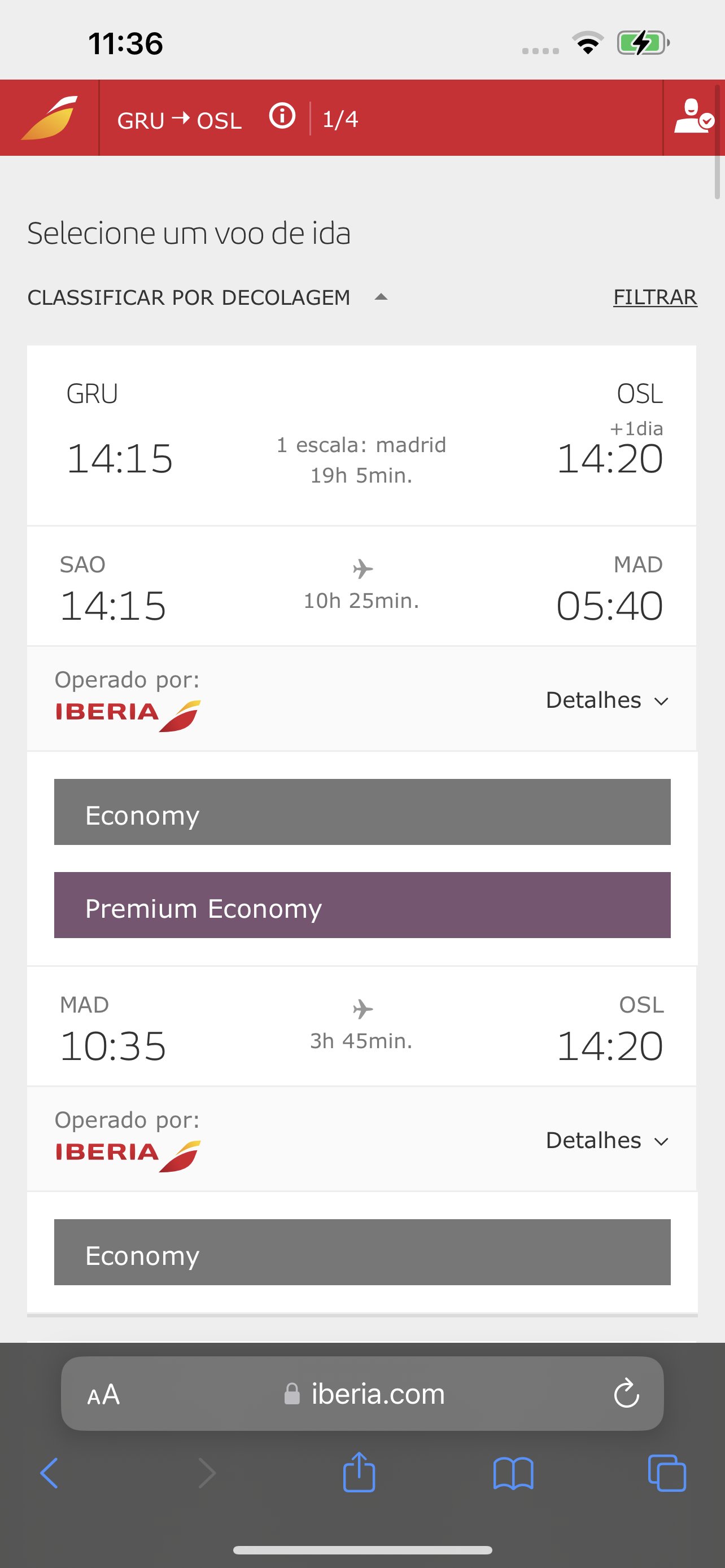Tap the Iberia logo in header
This screenshot has height=1568, width=725.
tap(49, 118)
